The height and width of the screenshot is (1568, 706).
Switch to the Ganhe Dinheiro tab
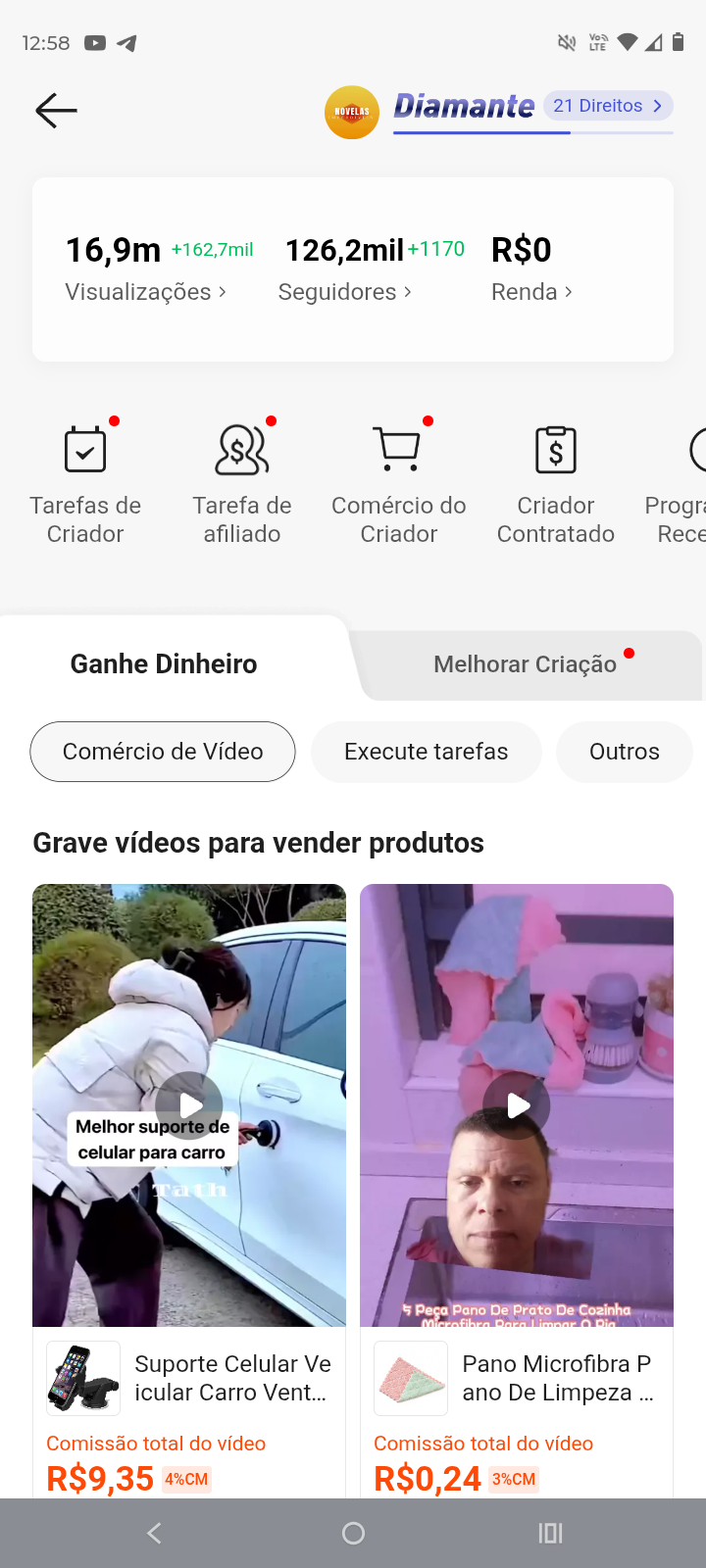[164, 663]
